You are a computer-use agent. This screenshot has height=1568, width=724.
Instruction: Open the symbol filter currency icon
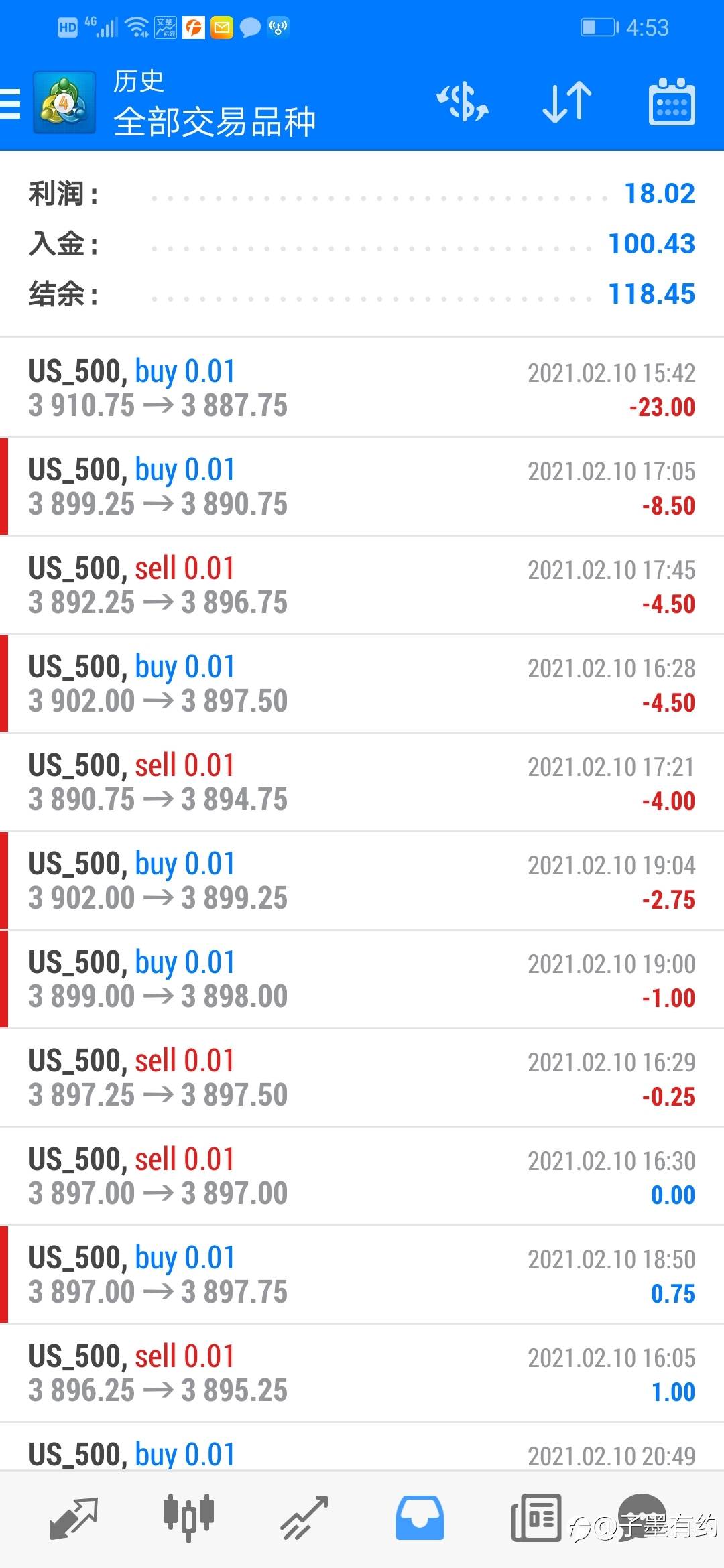463,103
